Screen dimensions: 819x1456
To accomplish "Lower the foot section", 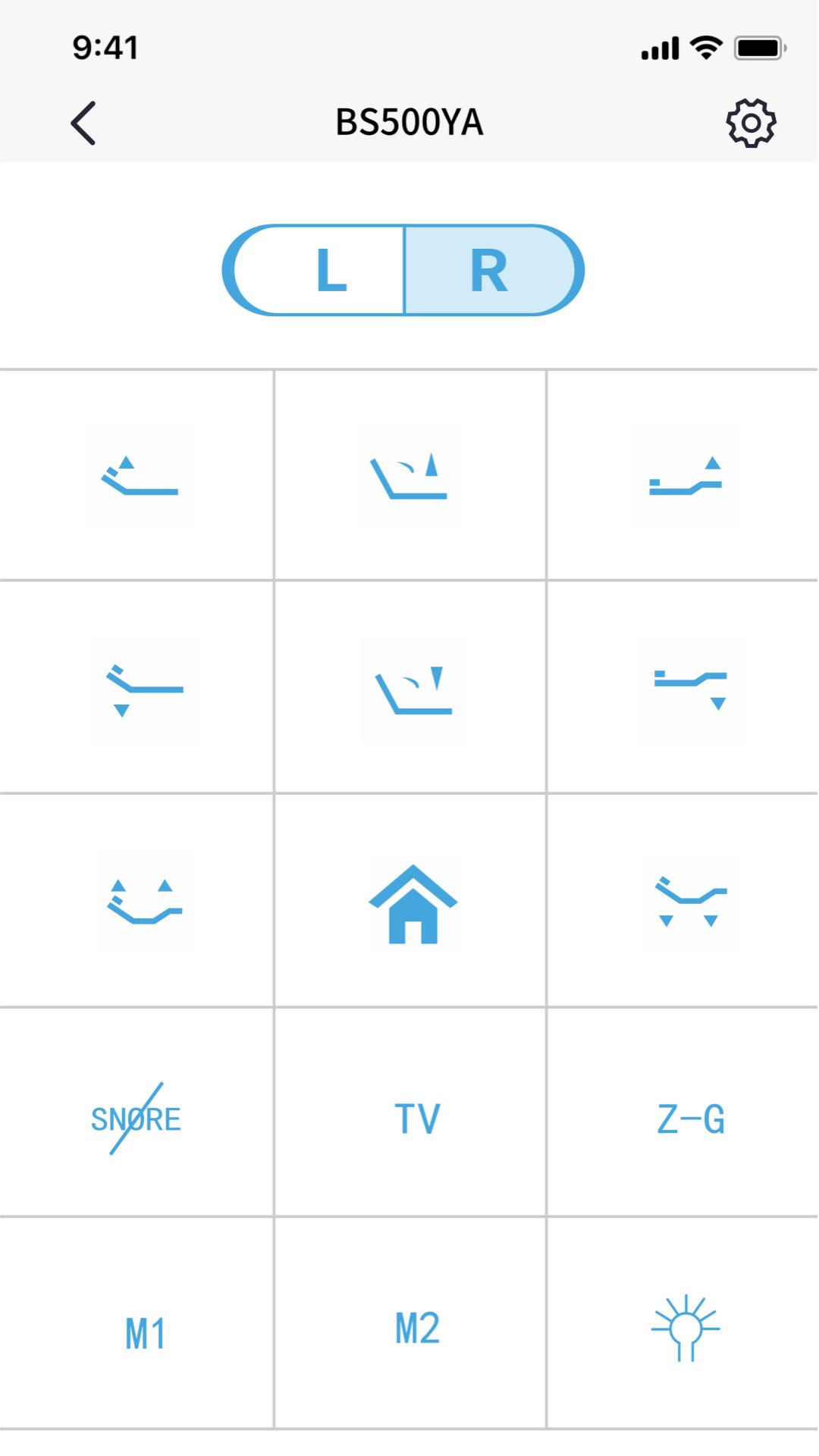I will tap(690, 690).
